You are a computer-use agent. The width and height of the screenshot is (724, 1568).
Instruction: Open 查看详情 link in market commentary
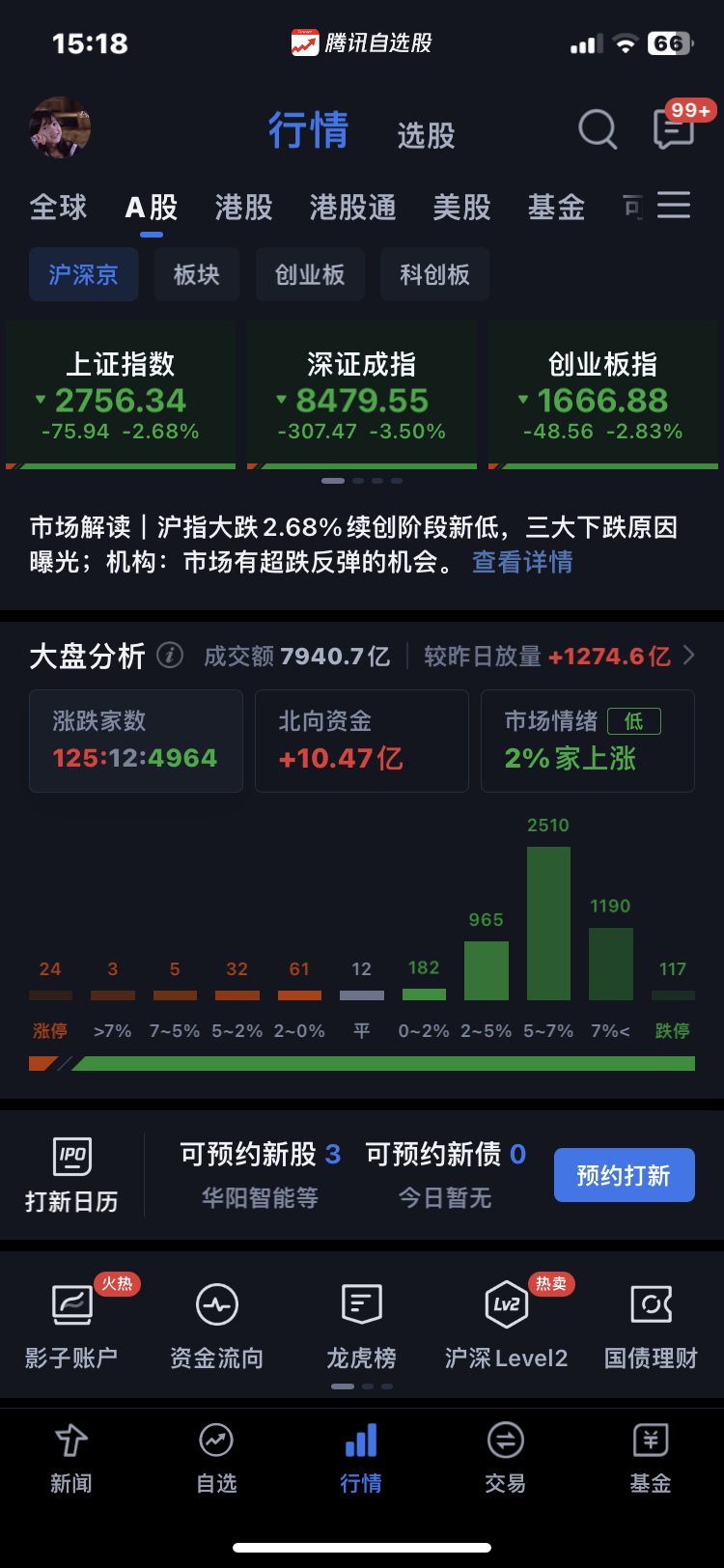point(522,562)
